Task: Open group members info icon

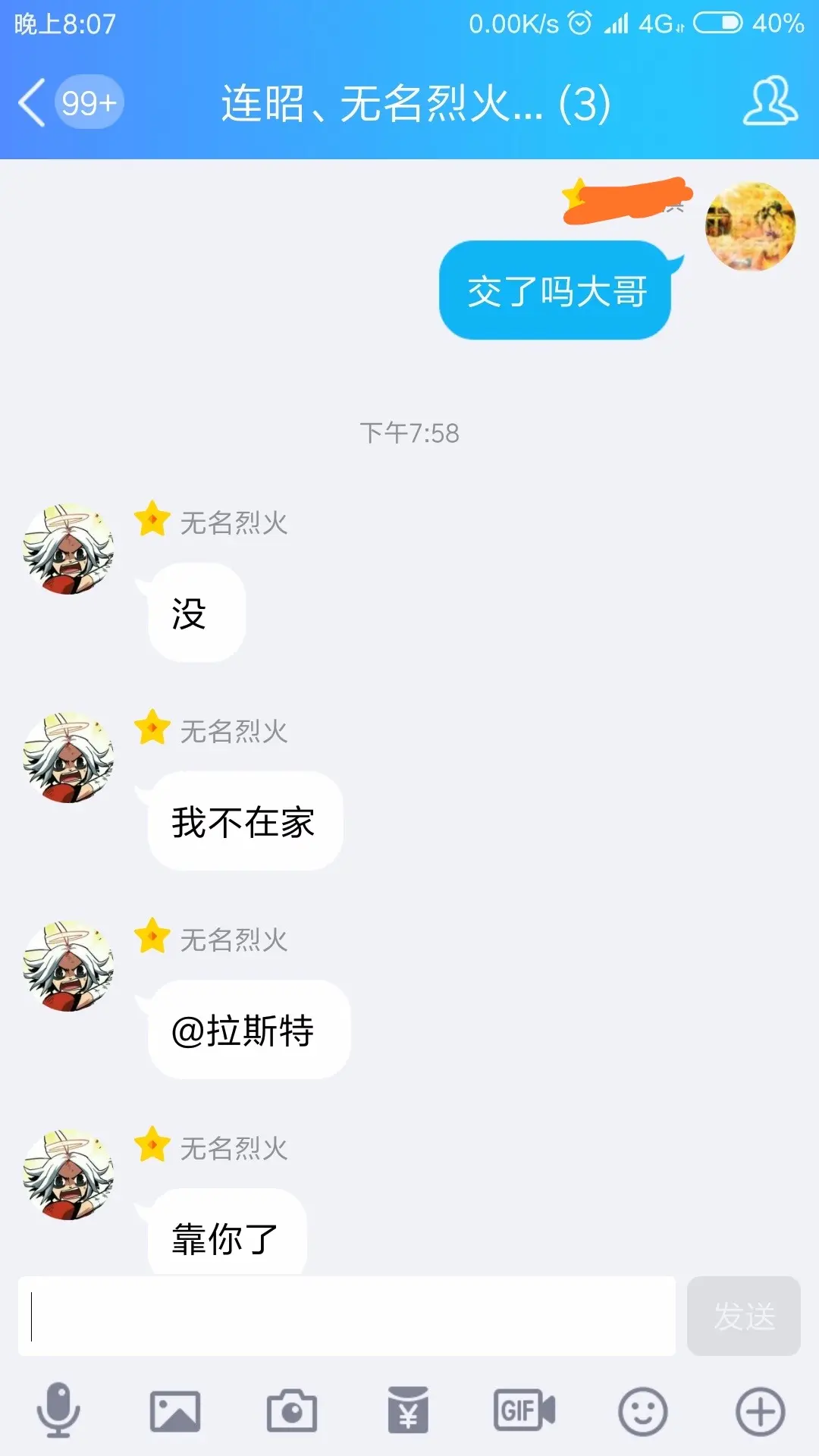Action: [770, 101]
